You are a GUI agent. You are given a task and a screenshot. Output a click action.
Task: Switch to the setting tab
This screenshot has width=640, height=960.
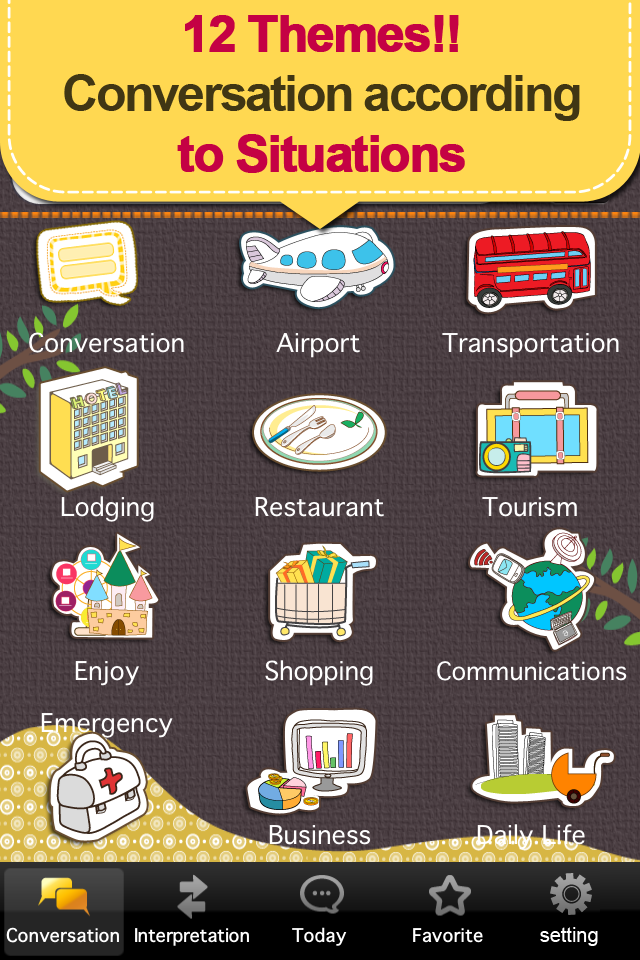[570, 911]
